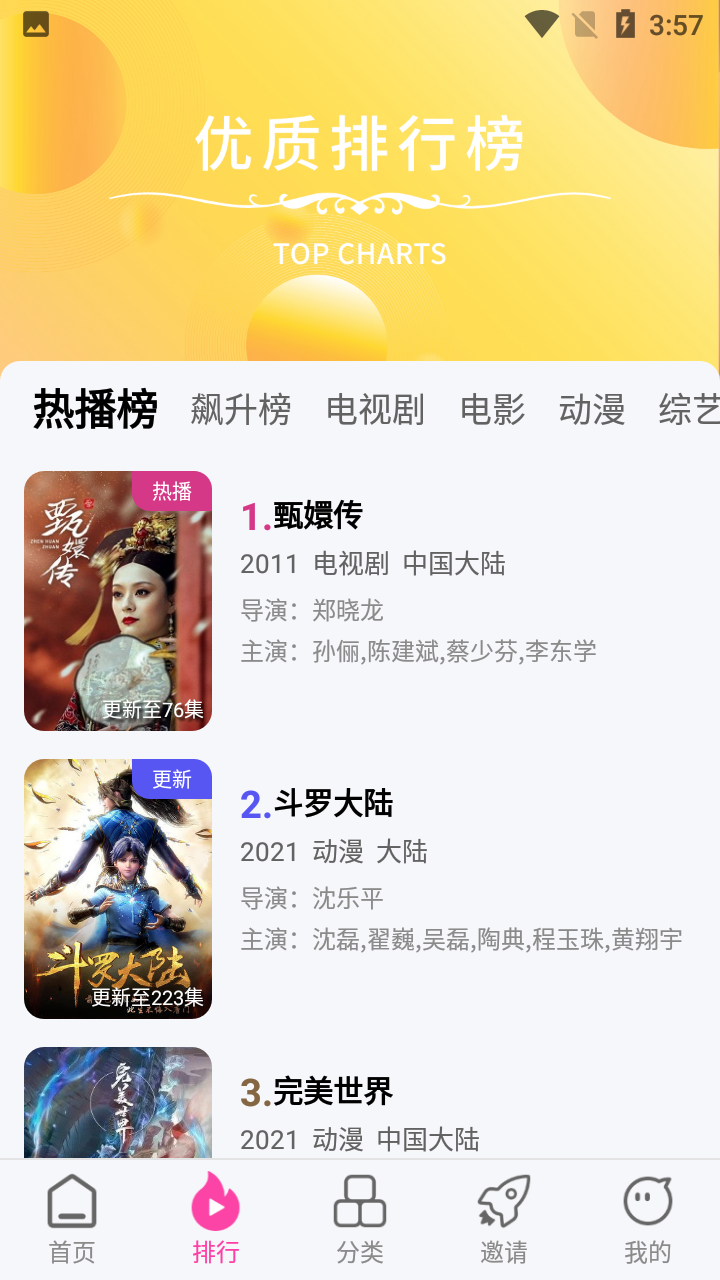This screenshot has width=720, height=1280.
Task: Open the 甄嬛传 poster thumbnail
Action: pos(118,601)
